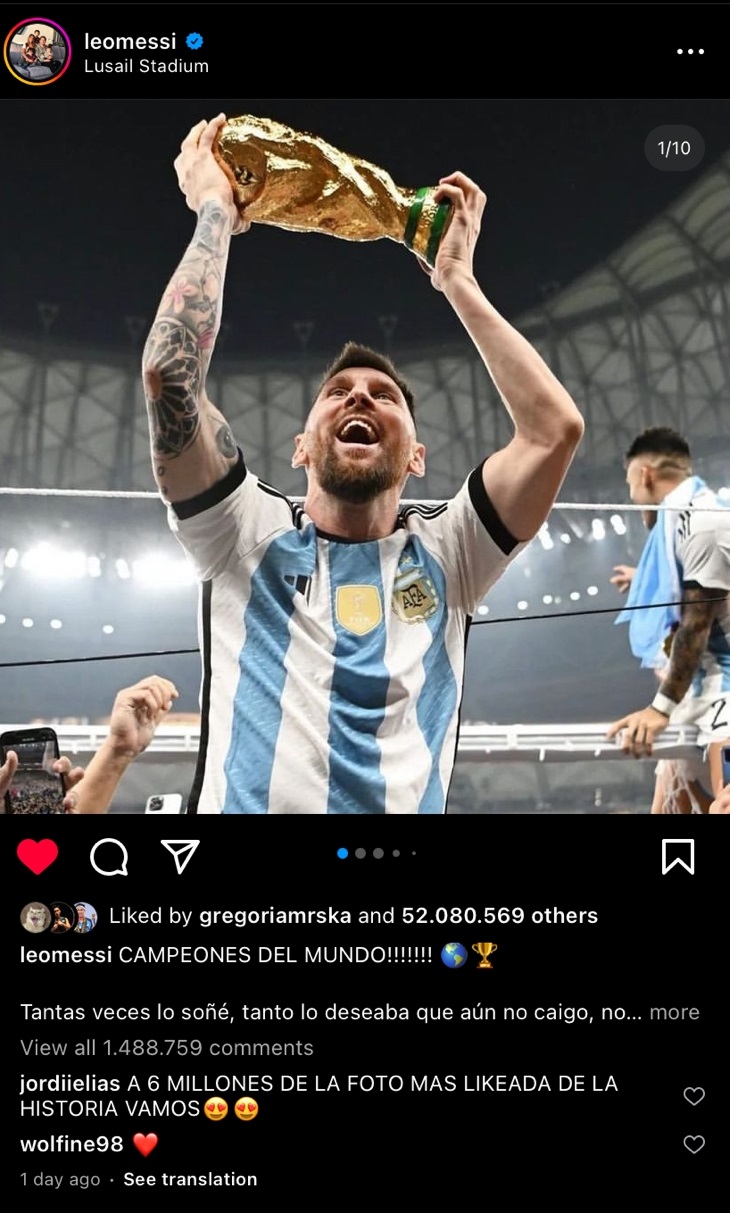The height and width of the screenshot is (1213, 730).
Task: Share the post with the paper plane icon
Action: click(x=180, y=856)
